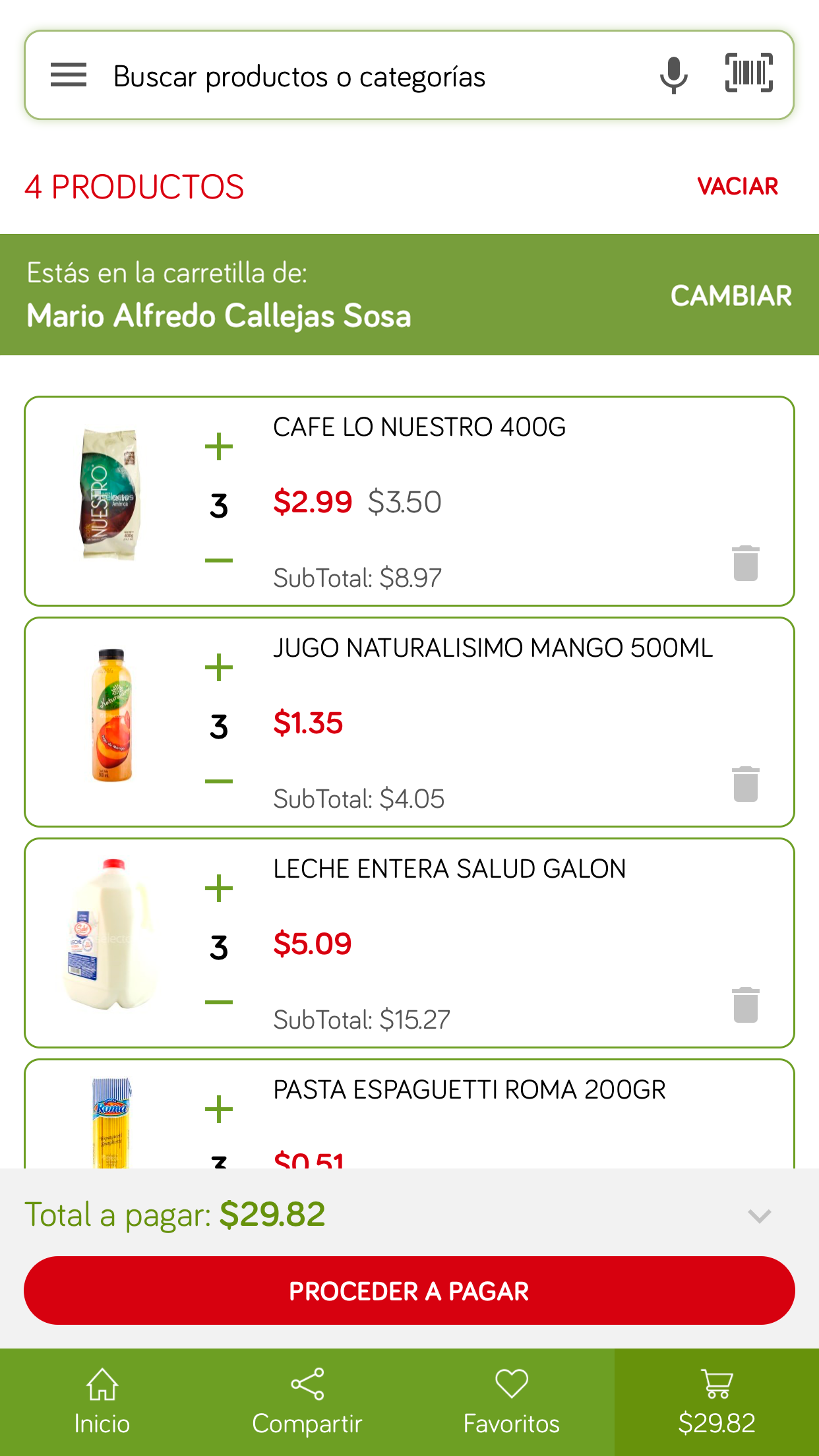Switch to the Favoritos tab

512,1402
